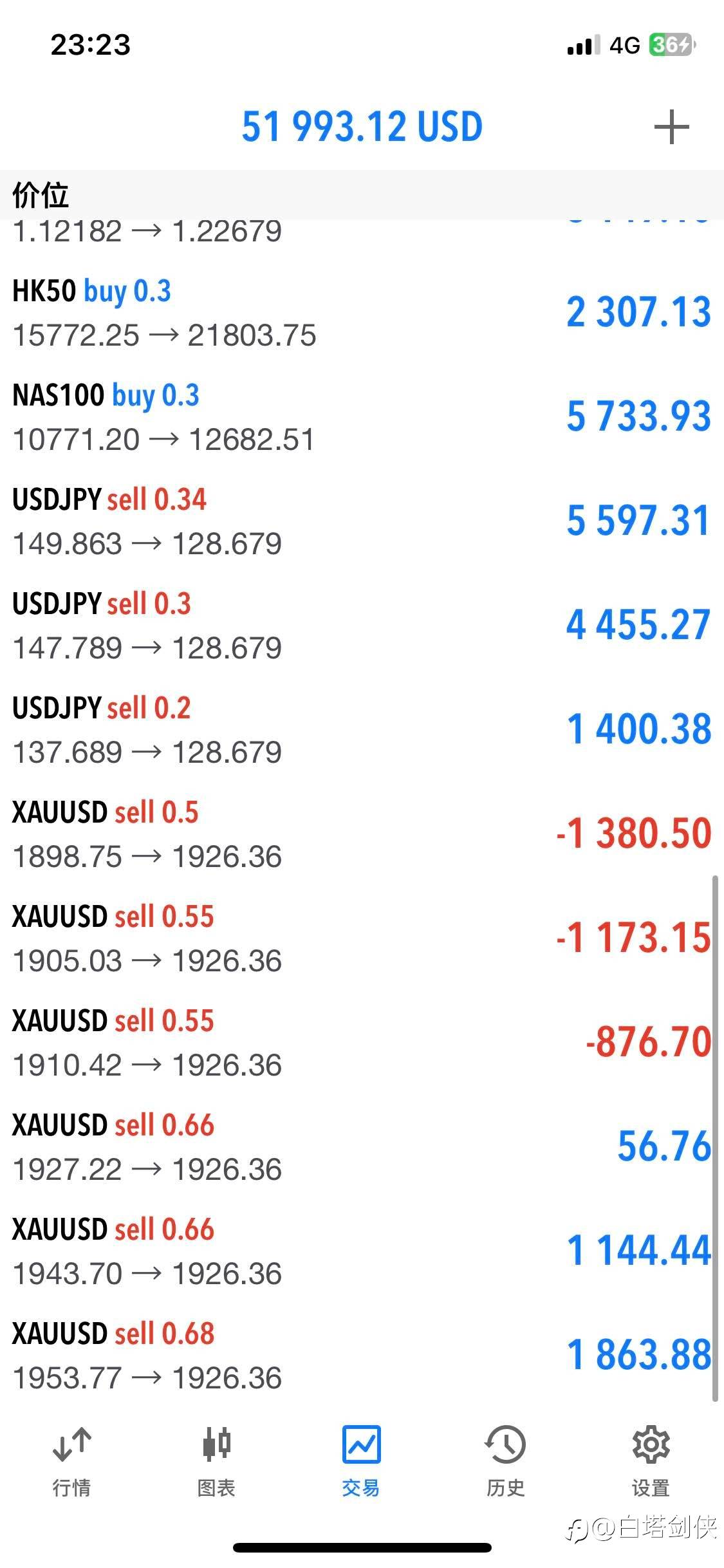The width and height of the screenshot is (724, 1568).
Task: View the USDJPY sell 0.3 position
Action: tap(362, 626)
